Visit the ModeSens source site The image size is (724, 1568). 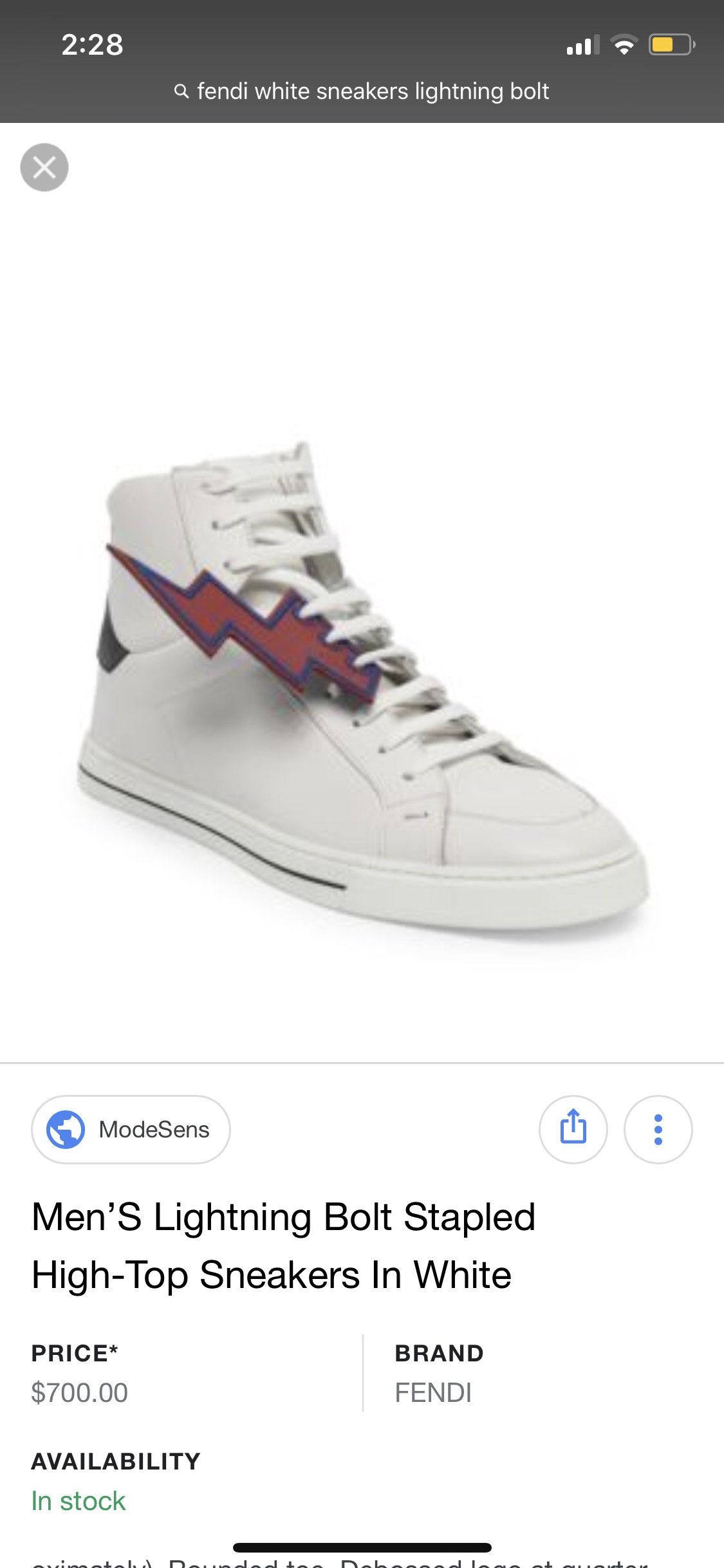click(x=131, y=1129)
